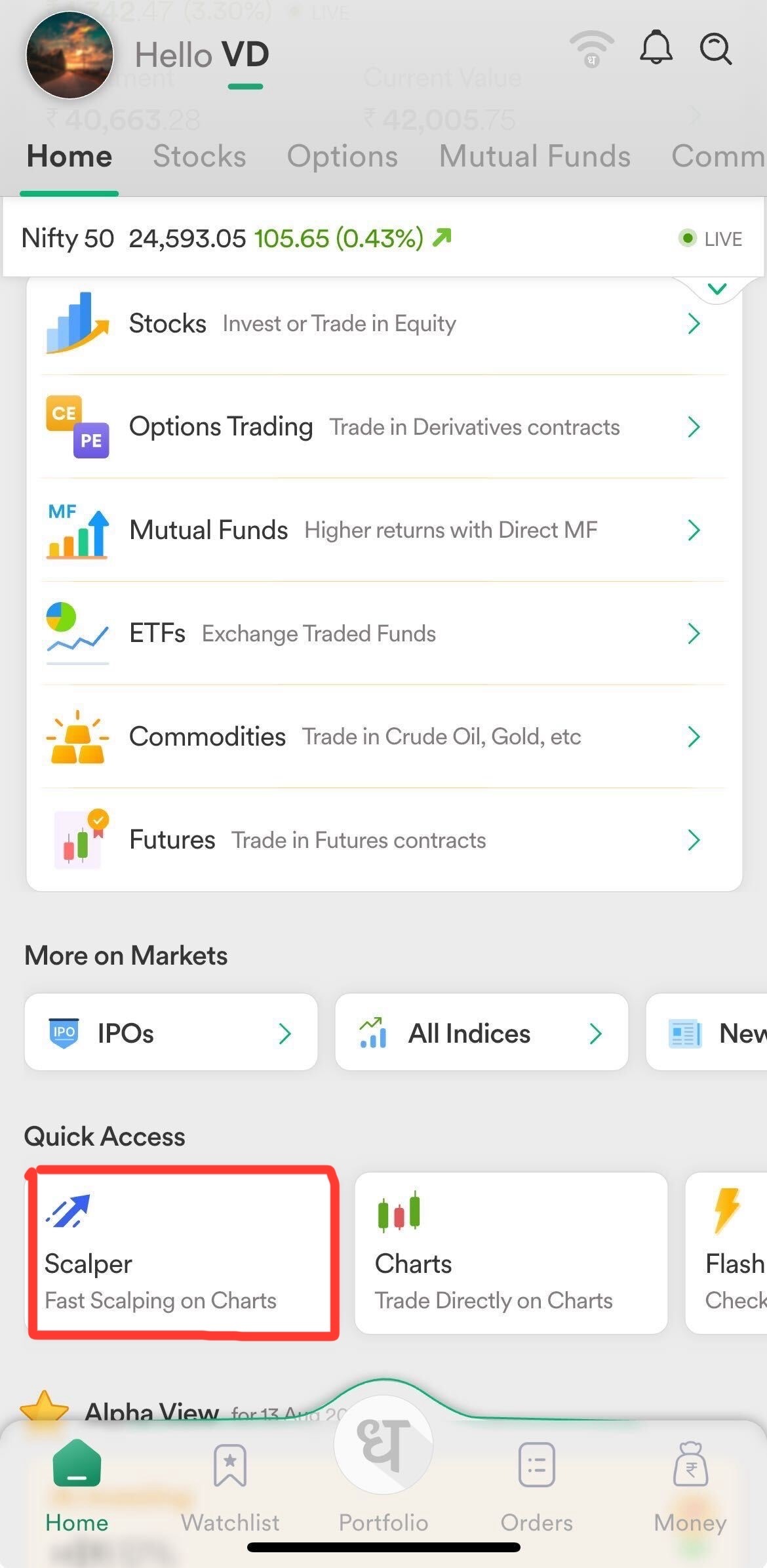767x1568 pixels.
Task: Open the Options Trading row
Action: (384, 427)
